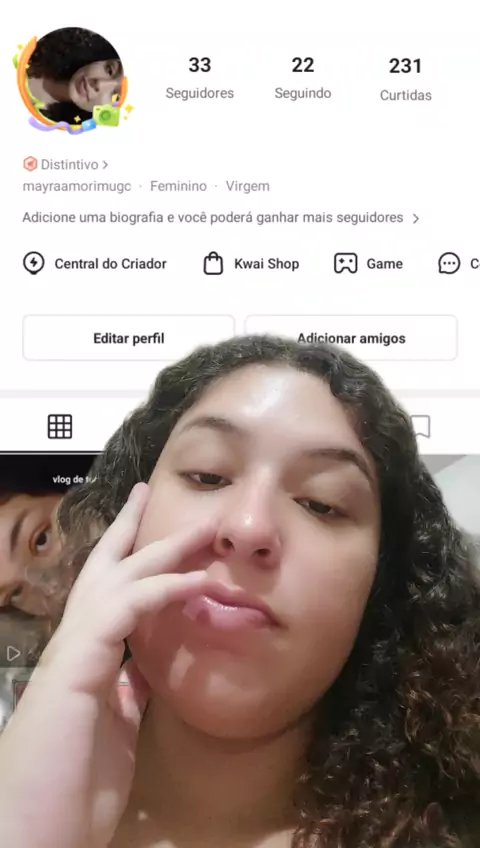Tap Adicionar amigos

(351, 338)
